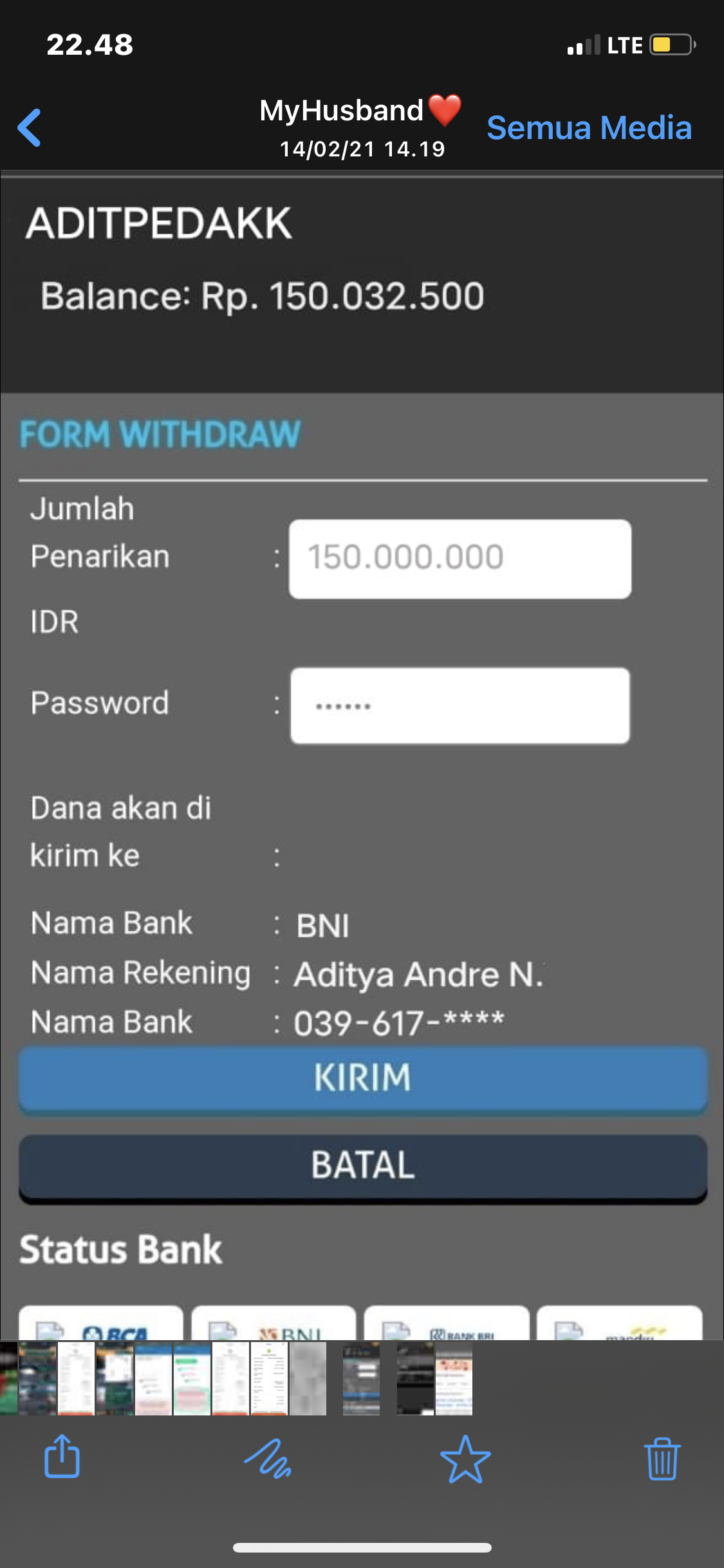This screenshot has height=1568, width=724.
Task: Open Semua Media gallery
Action: (x=589, y=127)
